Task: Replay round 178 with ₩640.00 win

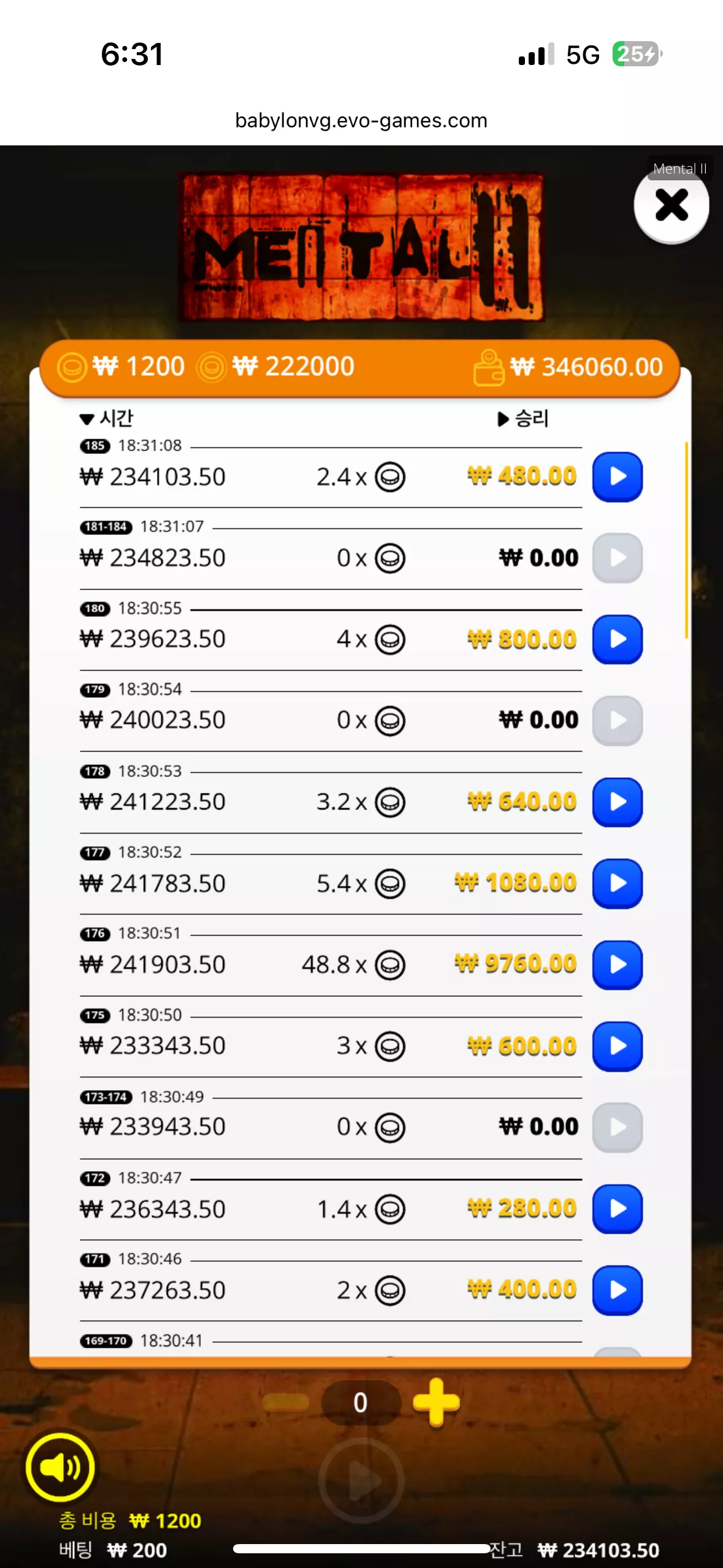Action: click(x=618, y=802)
